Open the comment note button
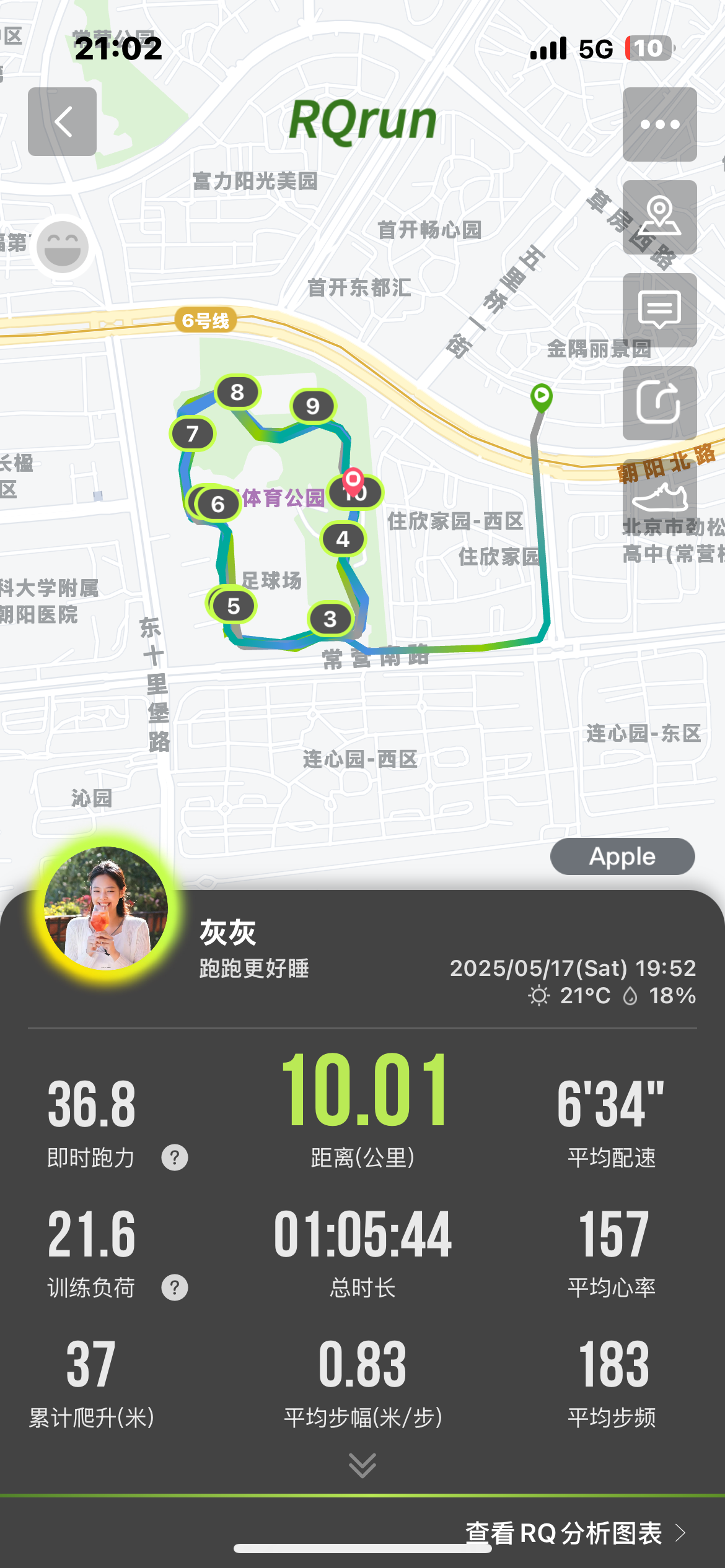This screenshot has height=1568, width=725. tap(659, 310)
